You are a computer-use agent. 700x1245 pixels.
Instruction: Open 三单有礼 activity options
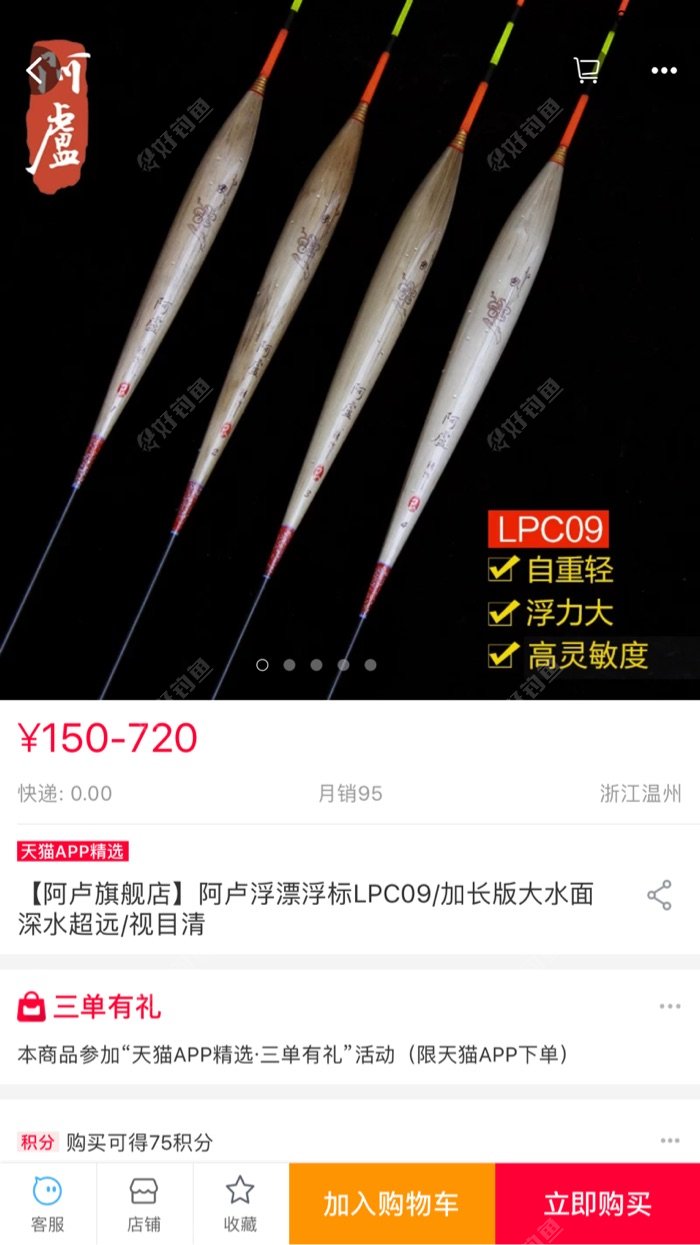[x=669, y=1006]
